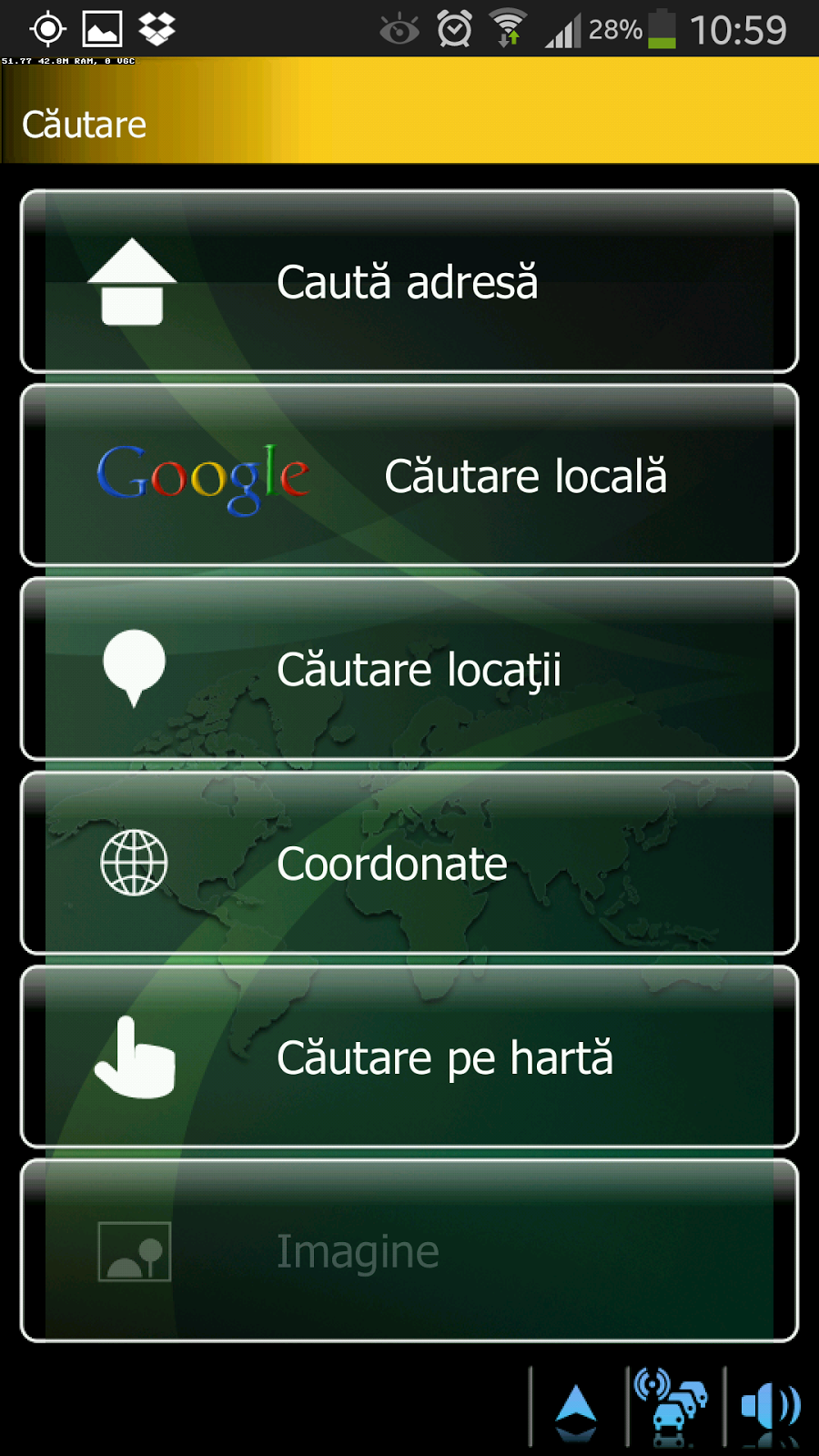Select Căutare locații option
Image resolution: width=819 pixels, height=1456 pixels.
409,669
